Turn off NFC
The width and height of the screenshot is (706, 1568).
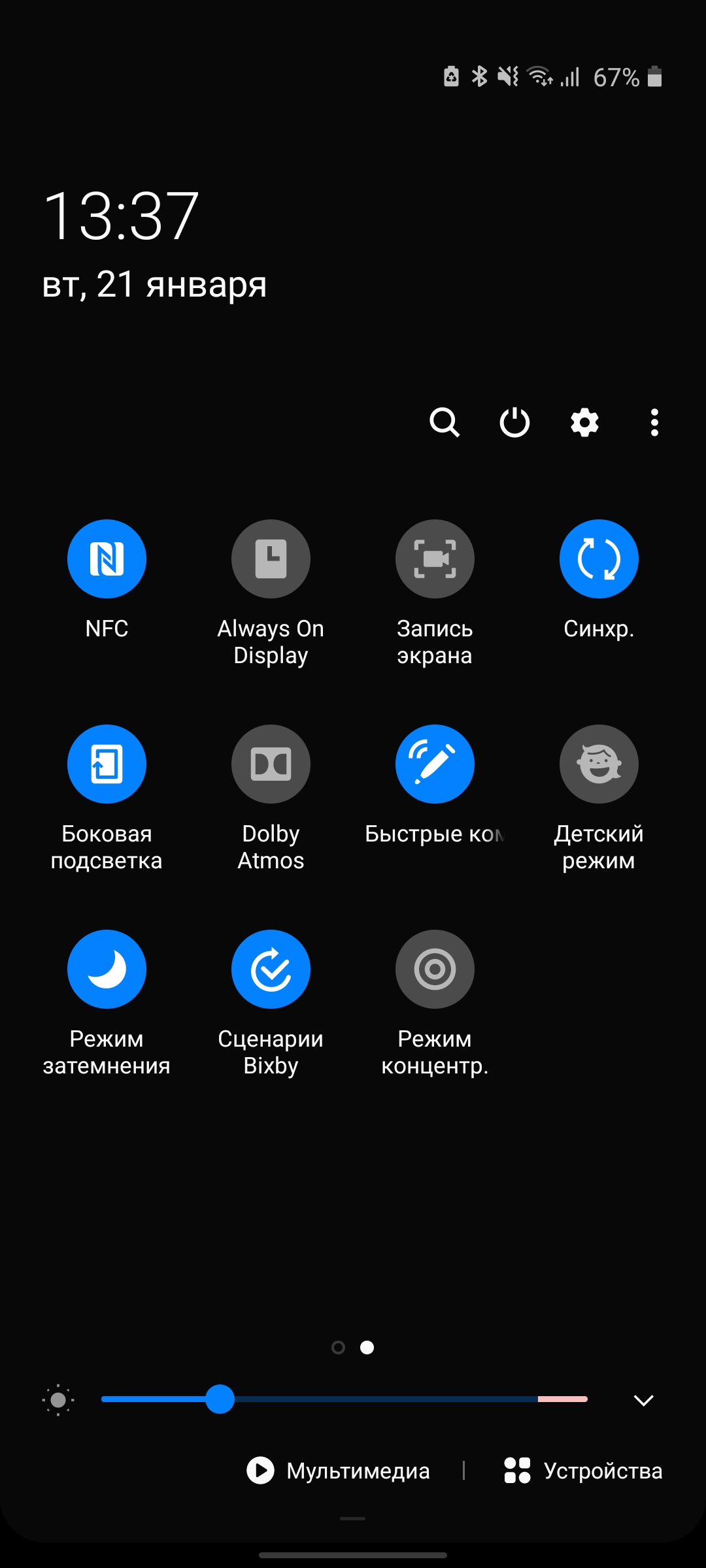[107, 559]
